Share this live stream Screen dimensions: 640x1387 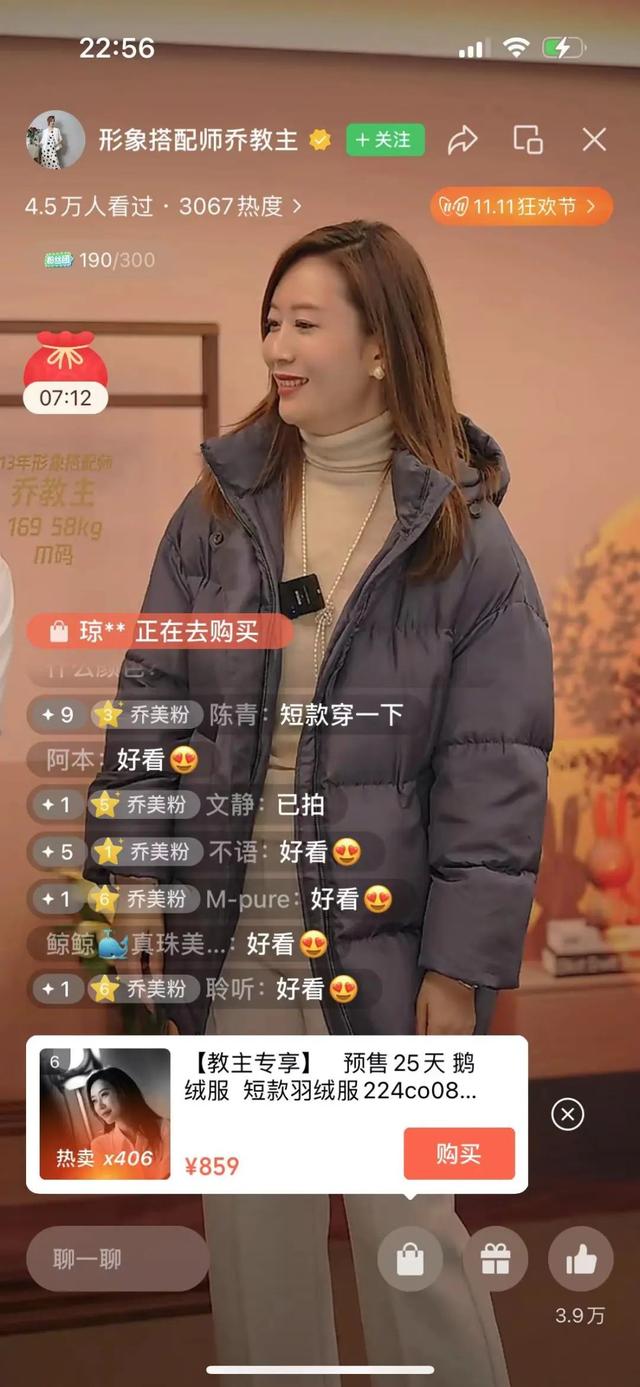point(462,140)
